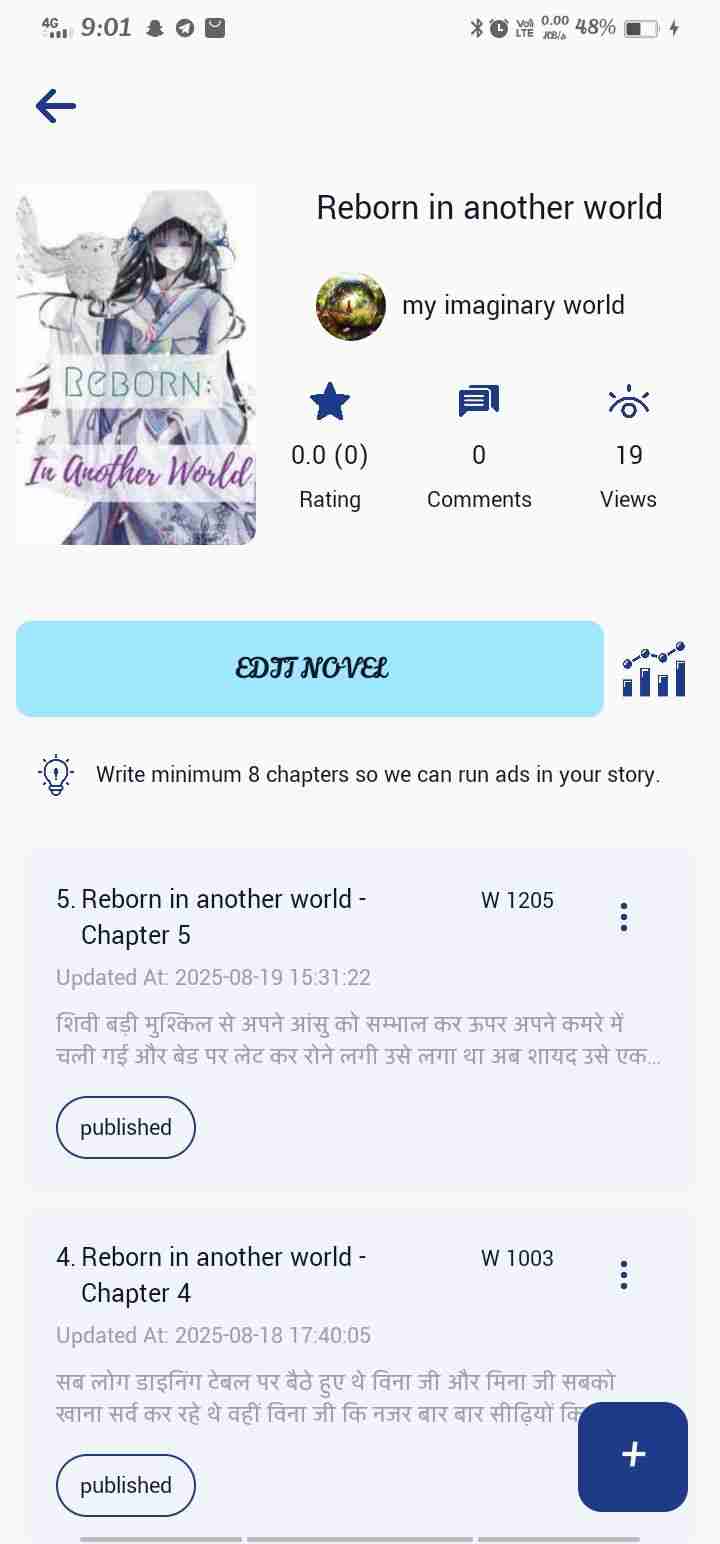Open Chapter 5 options menu
Viewport: 720px width, 1544px height.
(x=624, y=917)
